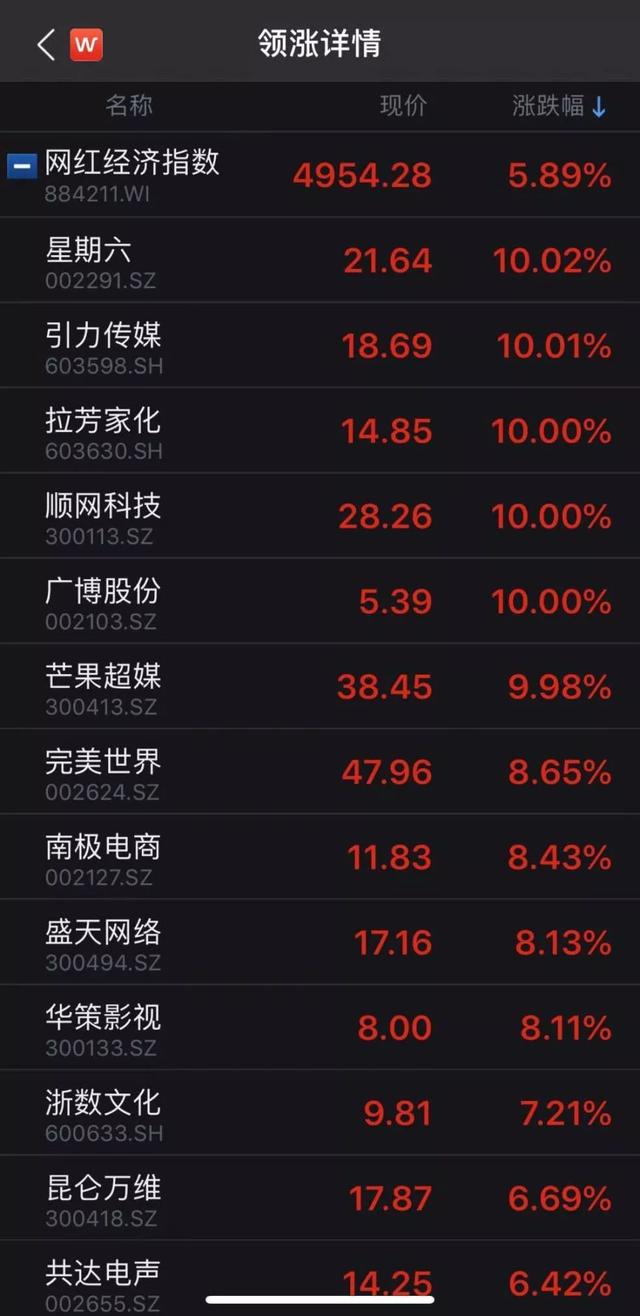640x1316 pixels.
Task: Go back using the top-left arrow
Action: tap(45, 45)
